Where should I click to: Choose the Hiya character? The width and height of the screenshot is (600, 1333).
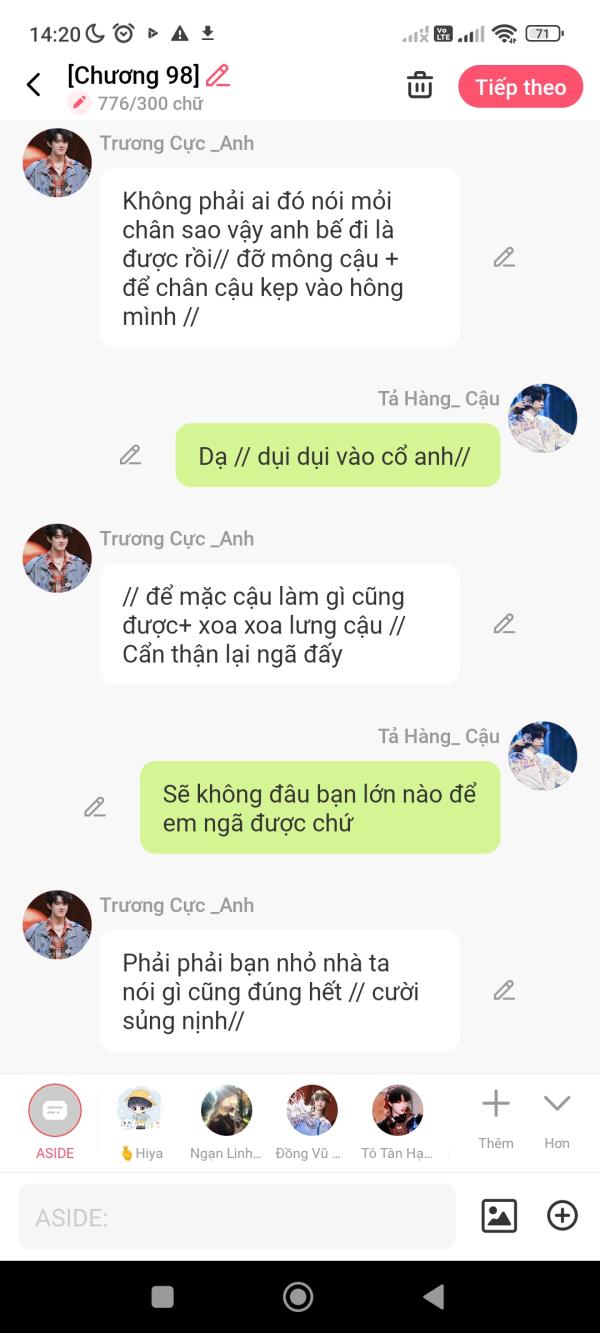tap(140, 1122)
